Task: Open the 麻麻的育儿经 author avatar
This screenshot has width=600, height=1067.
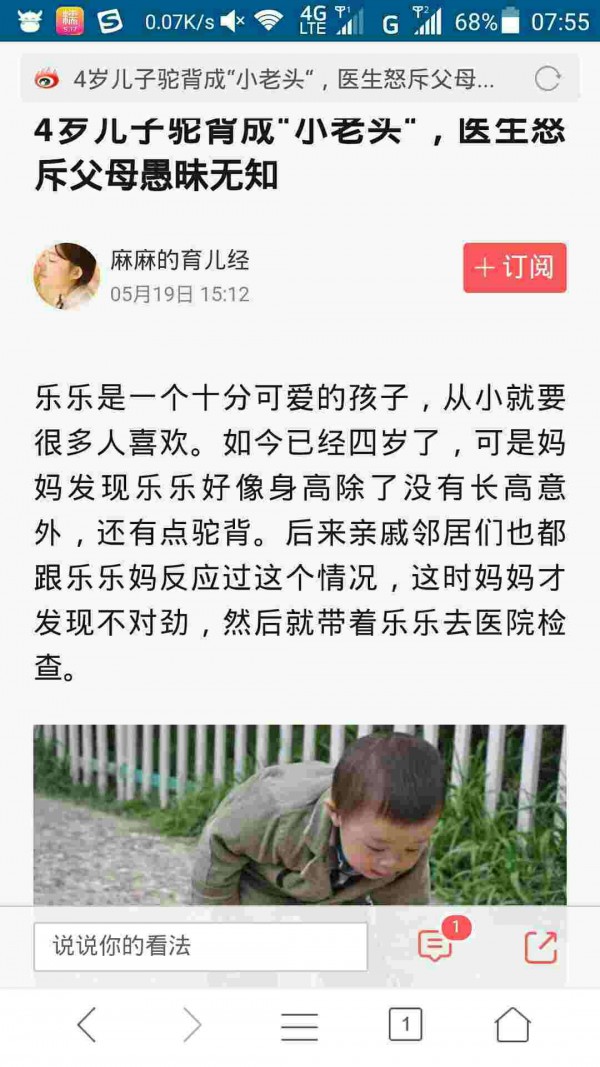Action: [x=66, y=275]
